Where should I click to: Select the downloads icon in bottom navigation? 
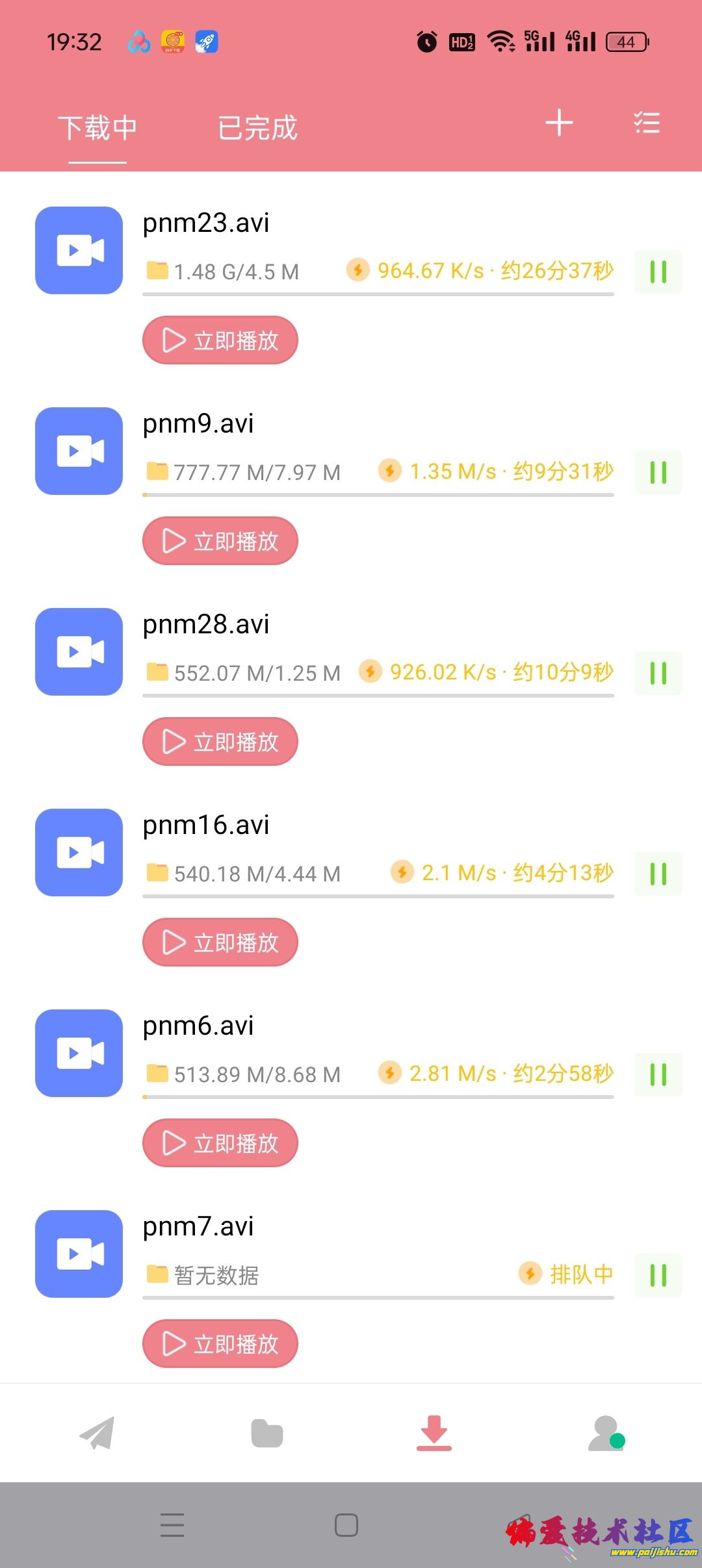click(435, 1433)
